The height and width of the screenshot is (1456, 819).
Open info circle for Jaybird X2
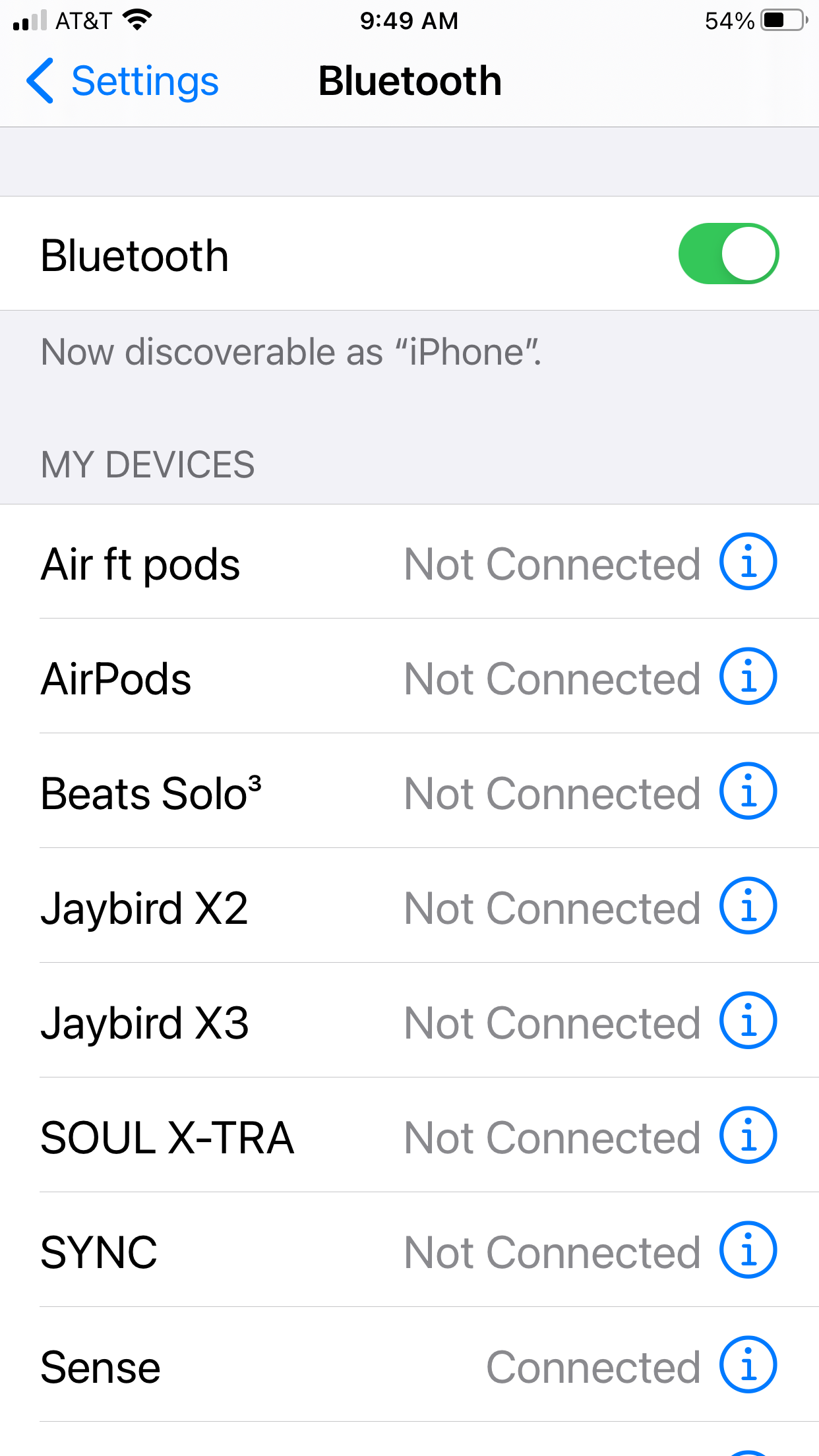(x=748, y=906)
